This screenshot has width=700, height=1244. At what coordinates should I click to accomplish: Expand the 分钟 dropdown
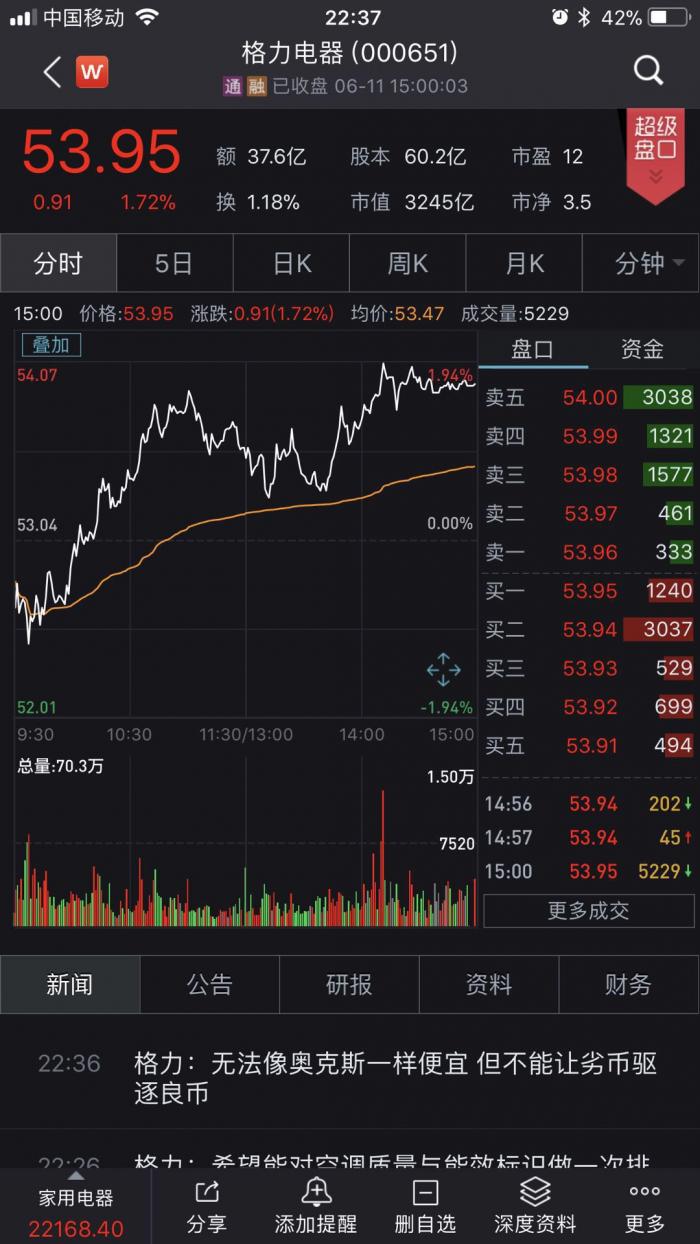coord(648,264)
